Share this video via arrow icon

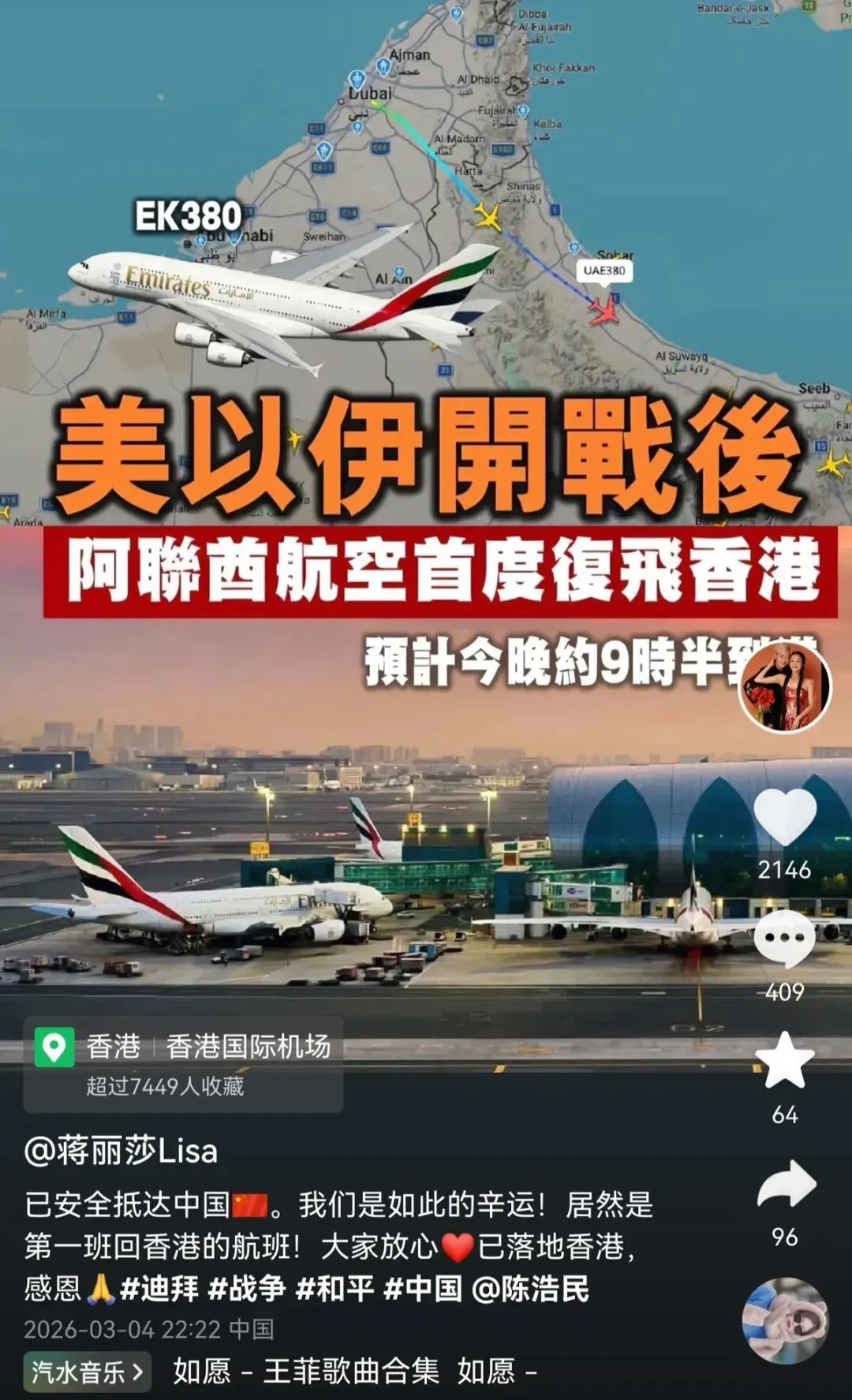pos(786,1184)
